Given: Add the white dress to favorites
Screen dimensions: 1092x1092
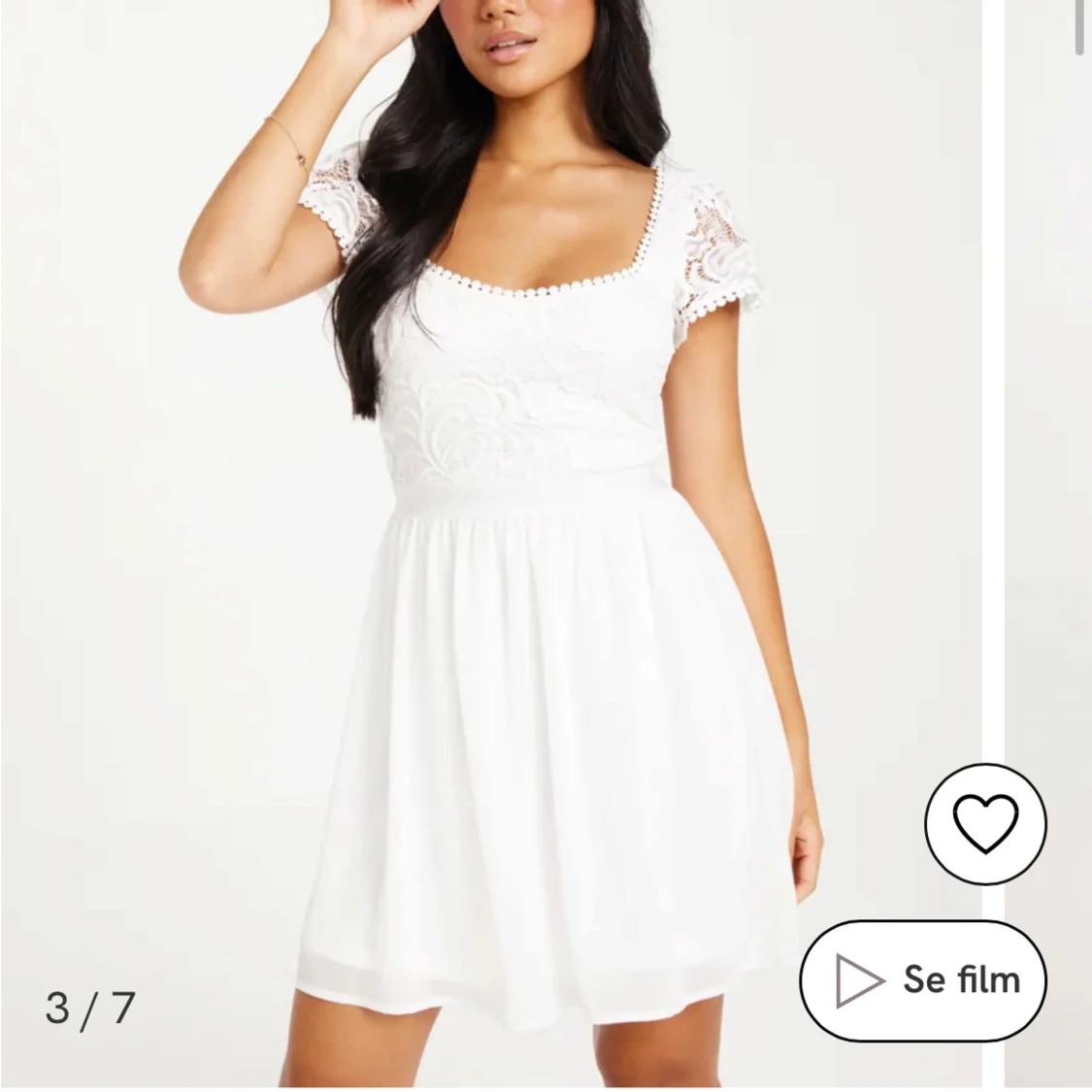Looking at the screenshot, I should [x=984, y=824].
